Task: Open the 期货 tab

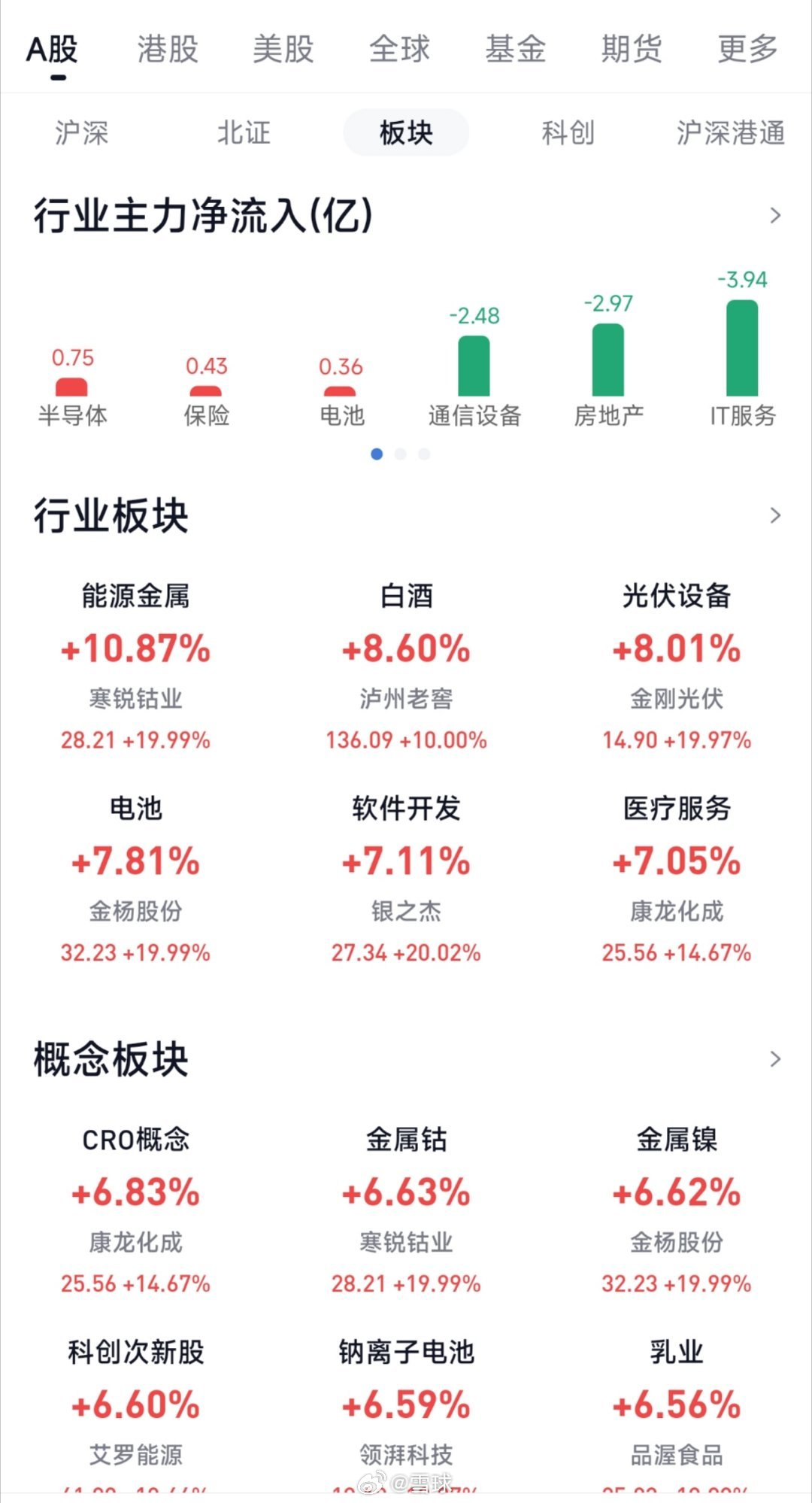Action: pos(632,49)
